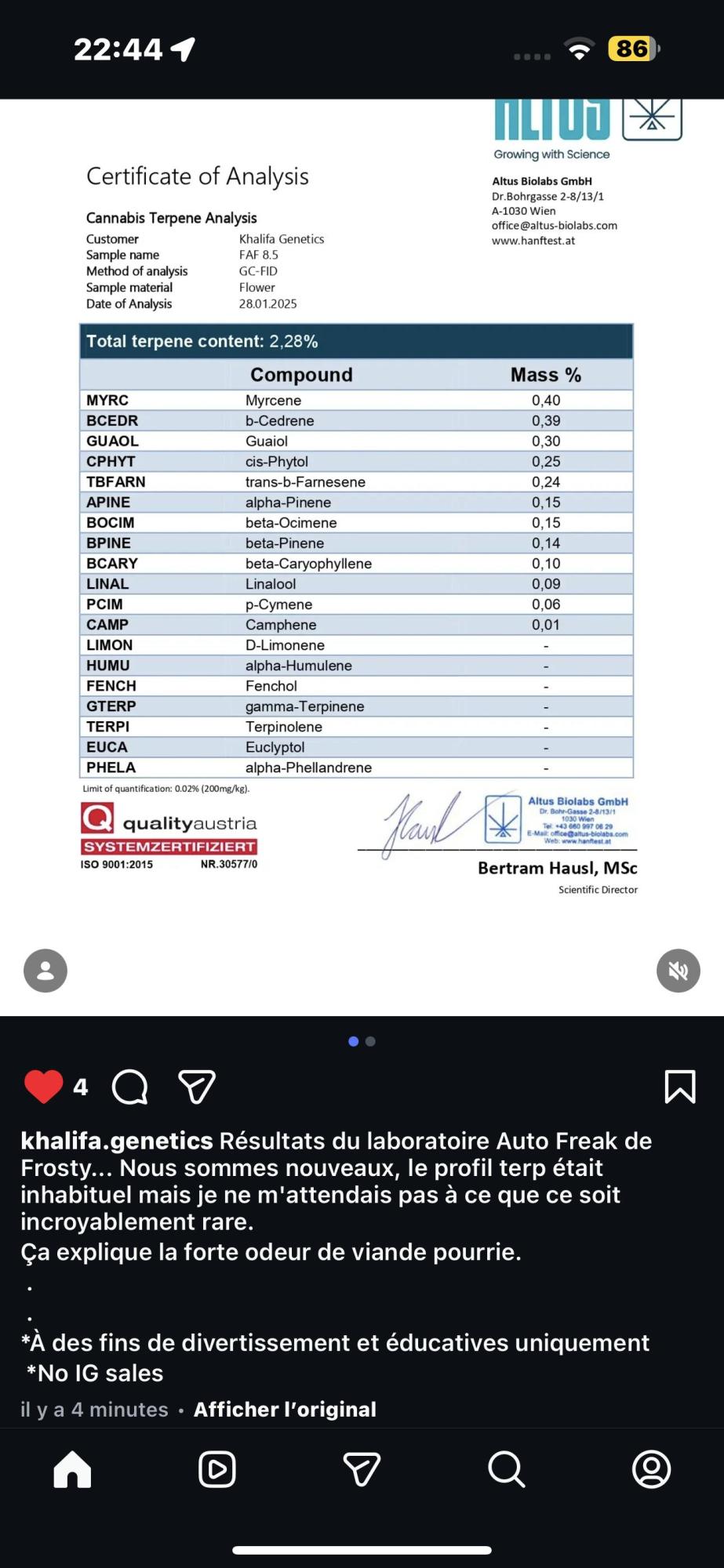The width and height of the screenshot is (724, 1568).
Task: Share the post via the paper plane icon
Action: pyautogui.click(x=197, y=1087)
